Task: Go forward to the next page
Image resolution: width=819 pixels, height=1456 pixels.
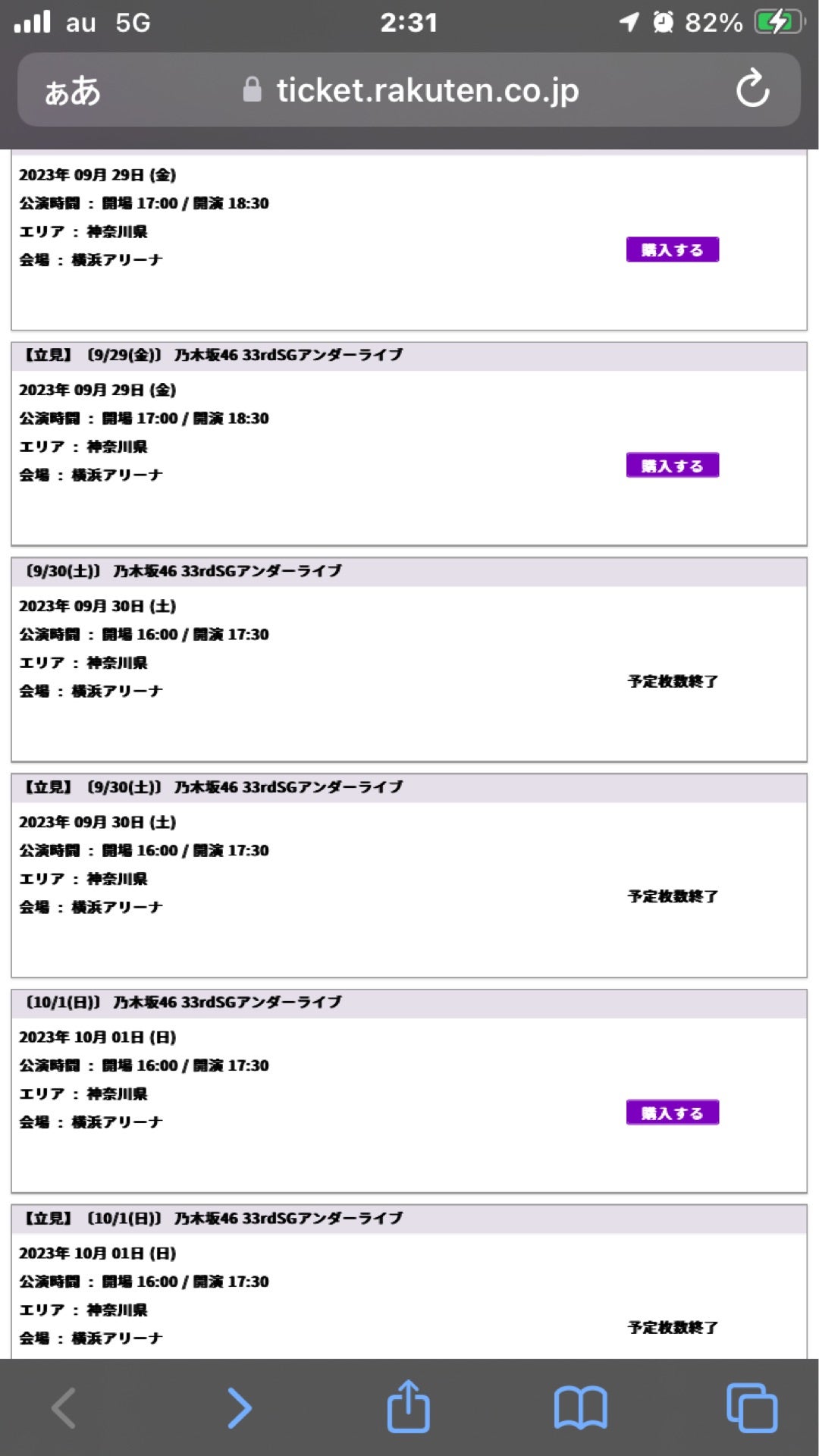Action: pos(240,1408)
